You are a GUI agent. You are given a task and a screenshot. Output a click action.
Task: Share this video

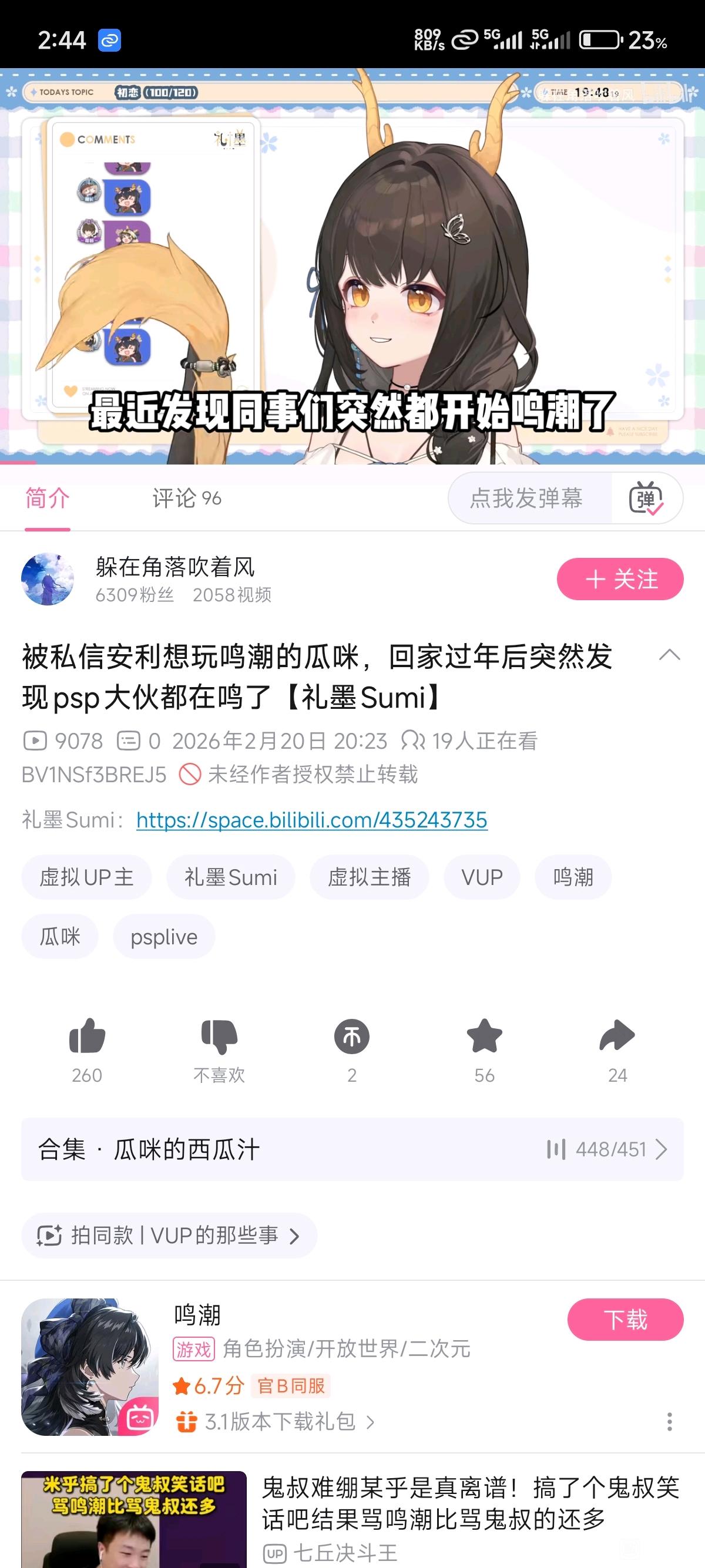[617, 1037]
